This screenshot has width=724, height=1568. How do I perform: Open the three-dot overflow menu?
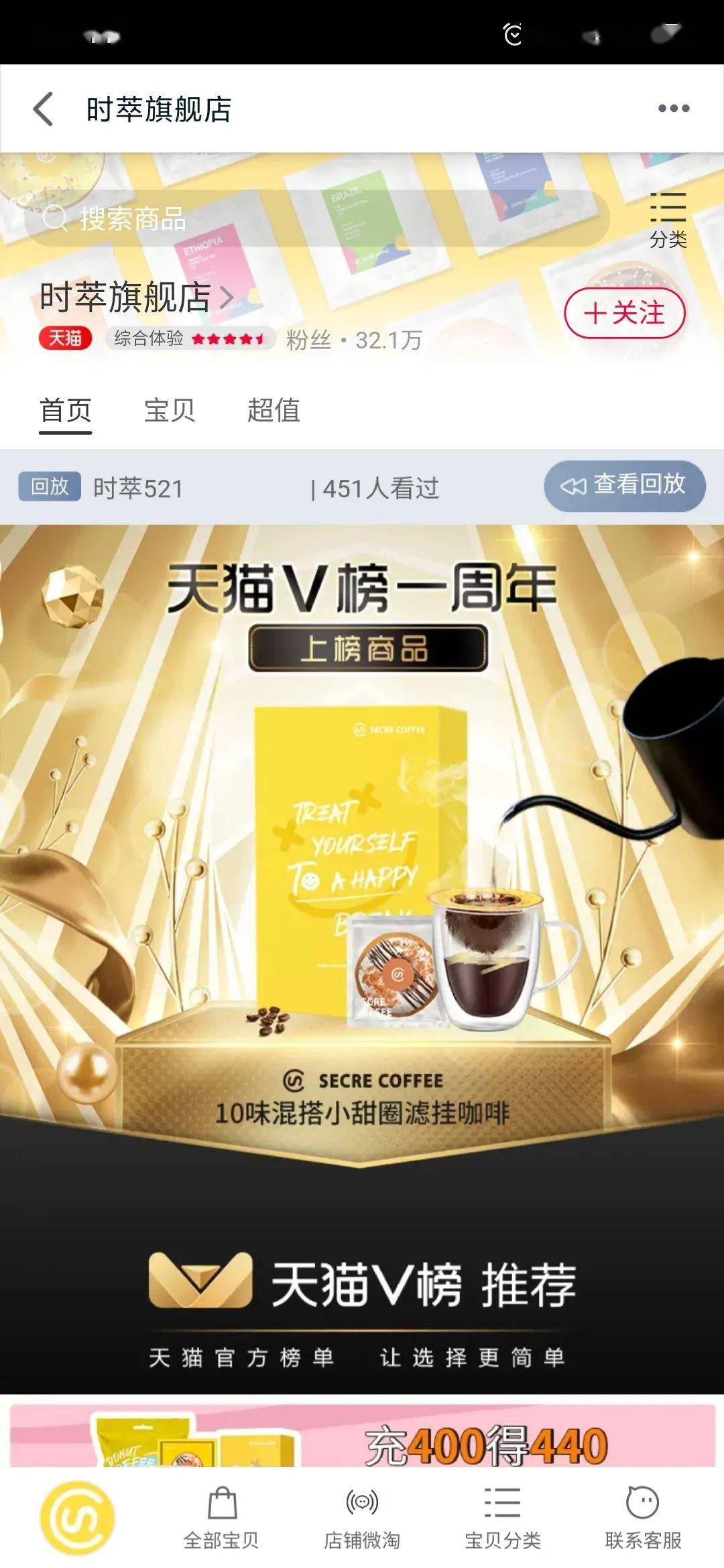coord(673,109)
